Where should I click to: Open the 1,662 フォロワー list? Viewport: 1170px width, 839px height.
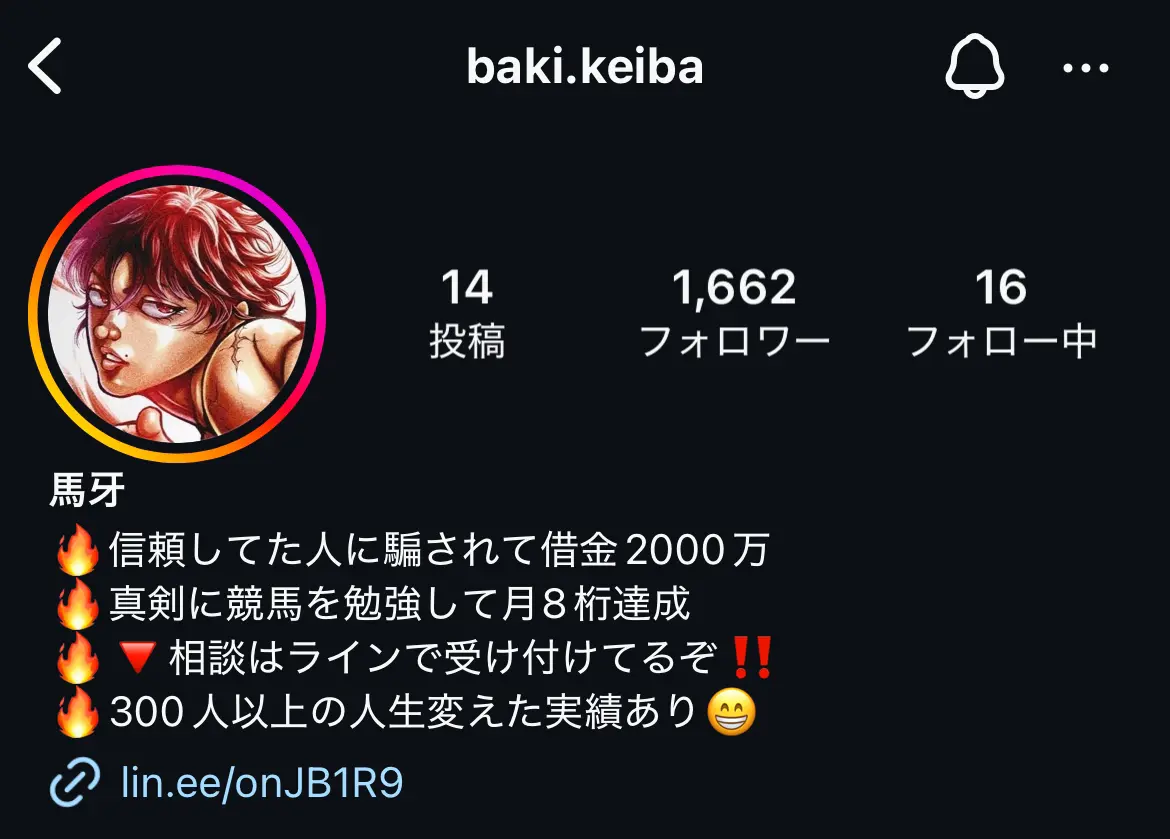[734, 314]
